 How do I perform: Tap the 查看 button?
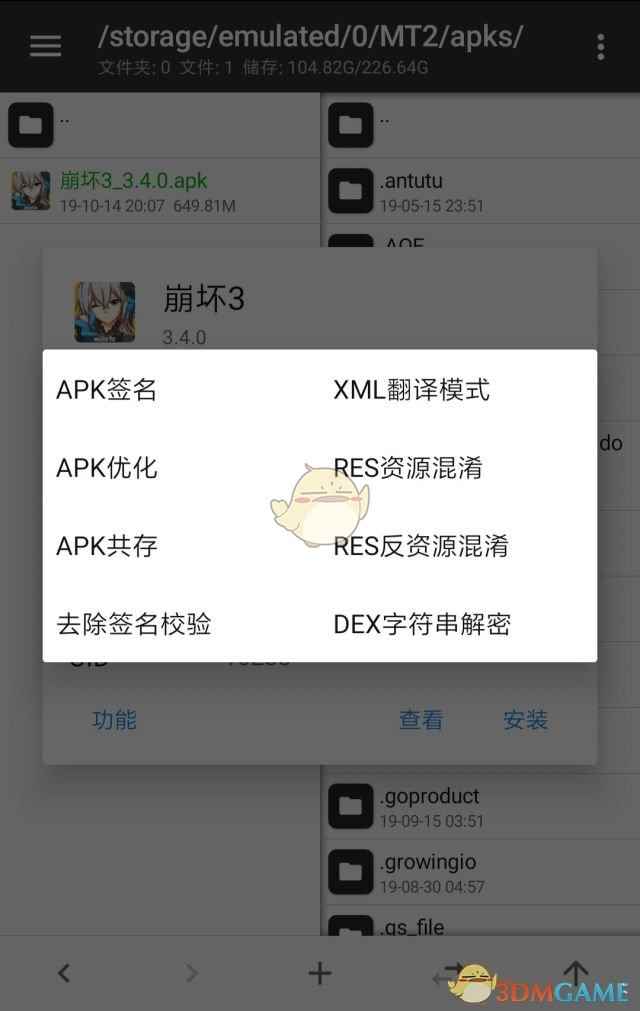pos(421,720)
